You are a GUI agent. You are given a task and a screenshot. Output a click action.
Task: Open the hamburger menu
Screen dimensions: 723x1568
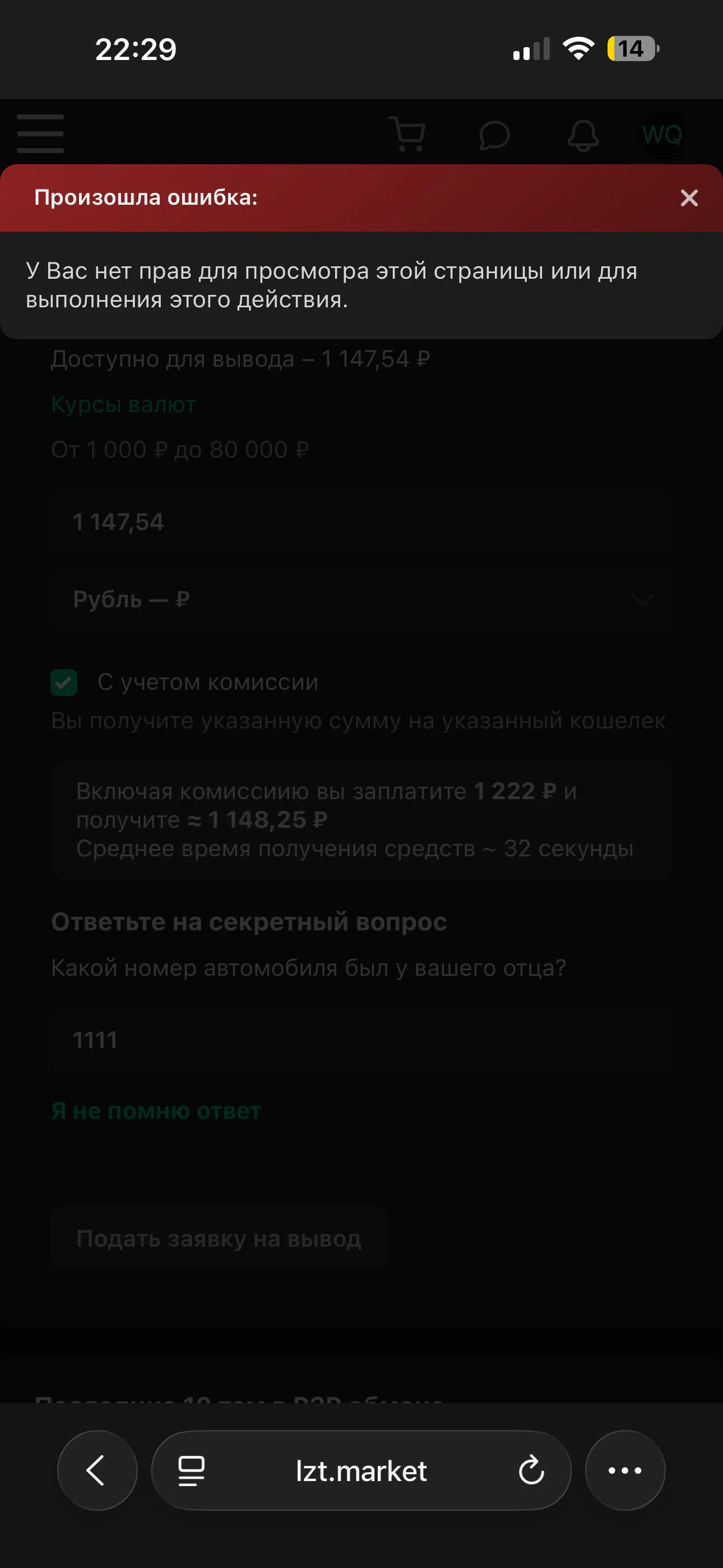(x=40, y=133)
